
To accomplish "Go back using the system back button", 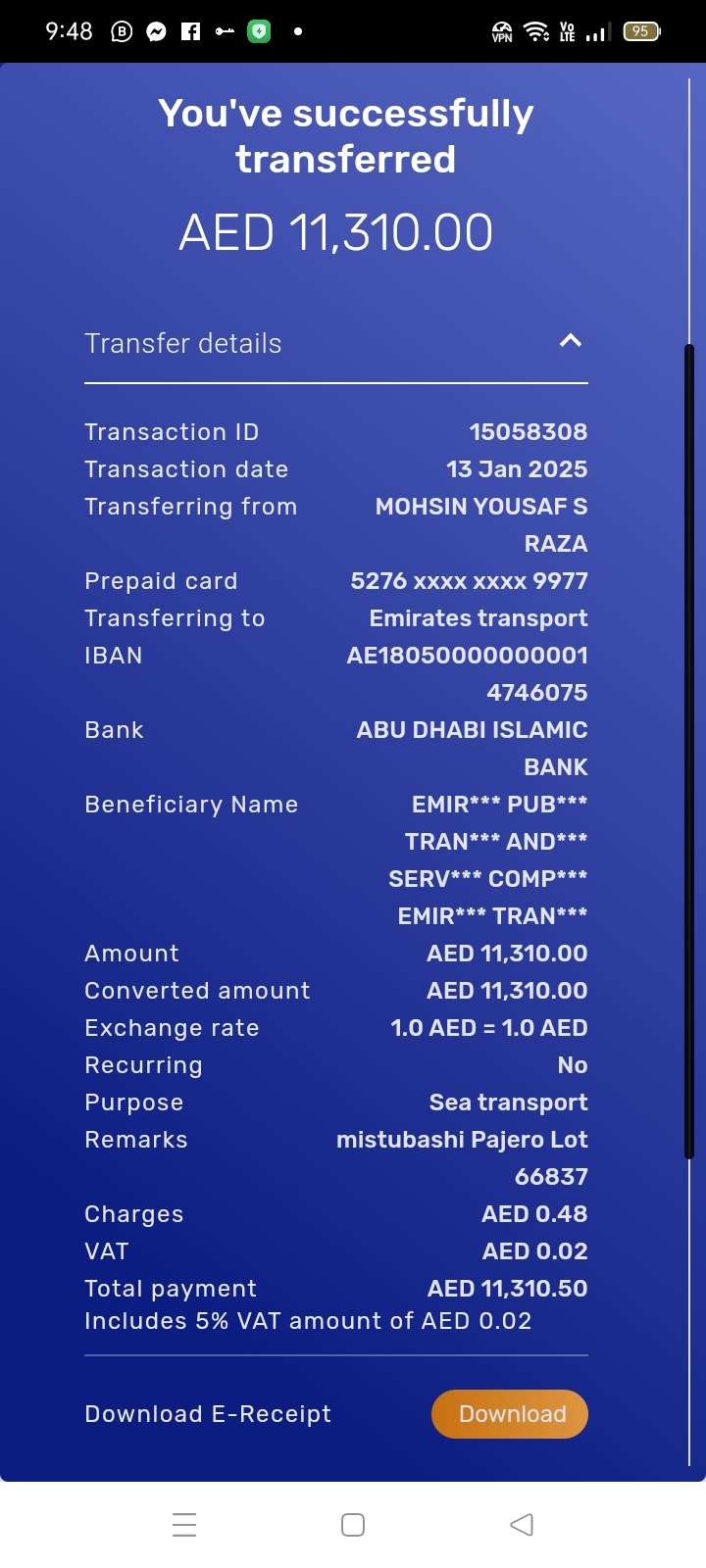I will point(522,1525).
